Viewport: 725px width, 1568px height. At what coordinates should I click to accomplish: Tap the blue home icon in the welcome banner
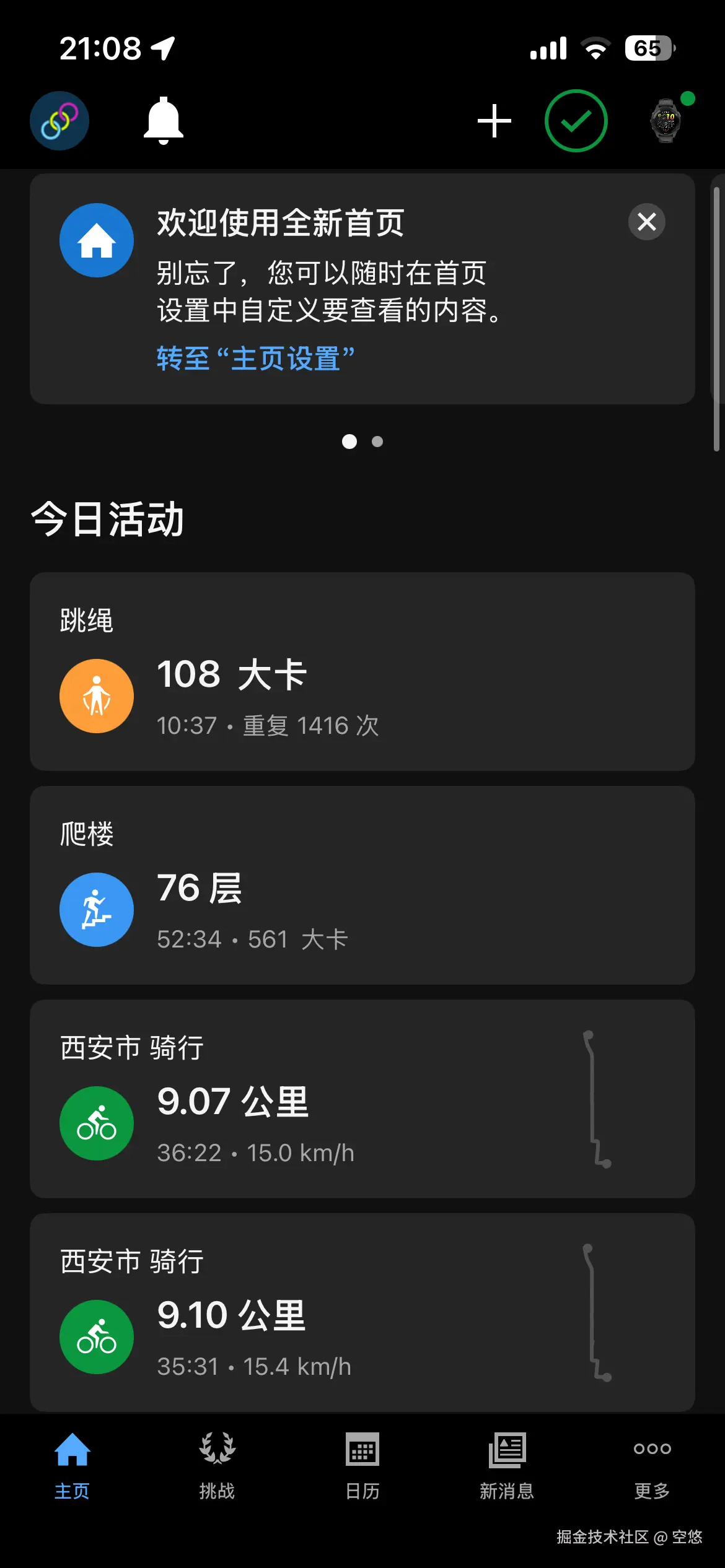(x=96, y=240)
